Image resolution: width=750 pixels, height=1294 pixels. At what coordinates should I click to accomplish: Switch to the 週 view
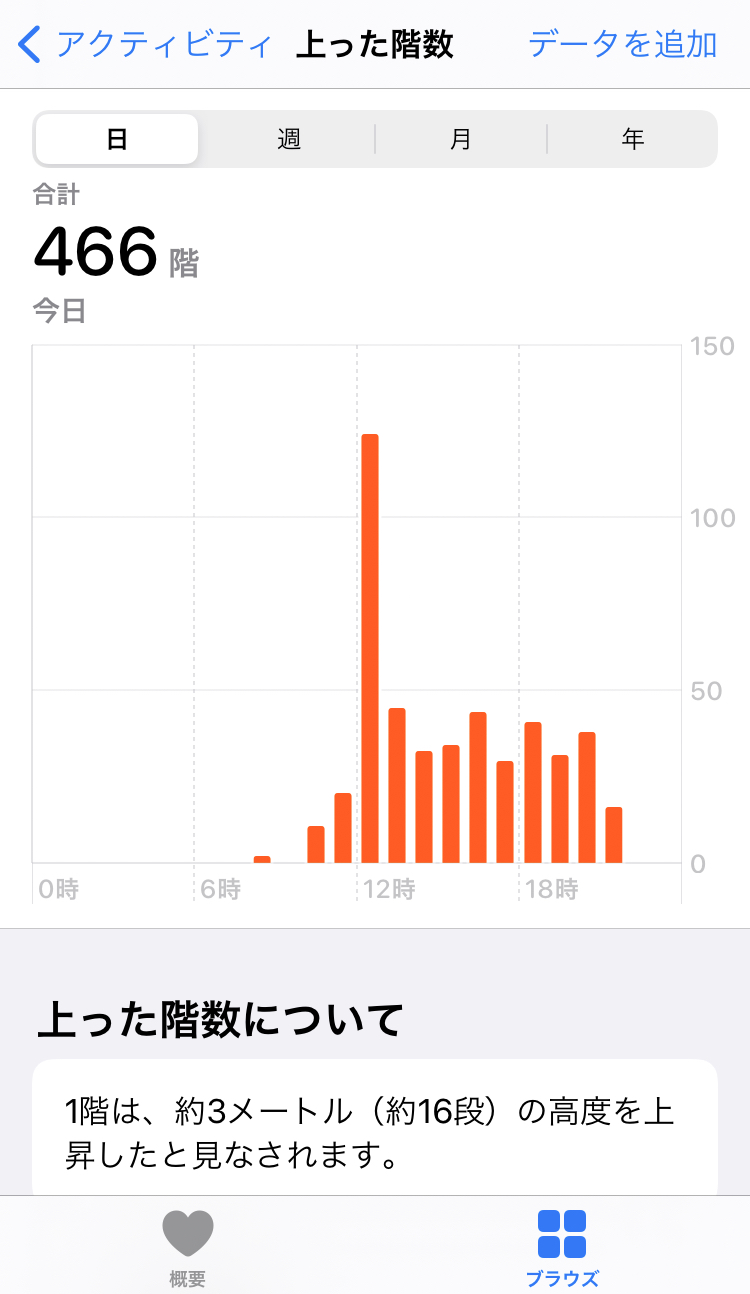point(289,139)
